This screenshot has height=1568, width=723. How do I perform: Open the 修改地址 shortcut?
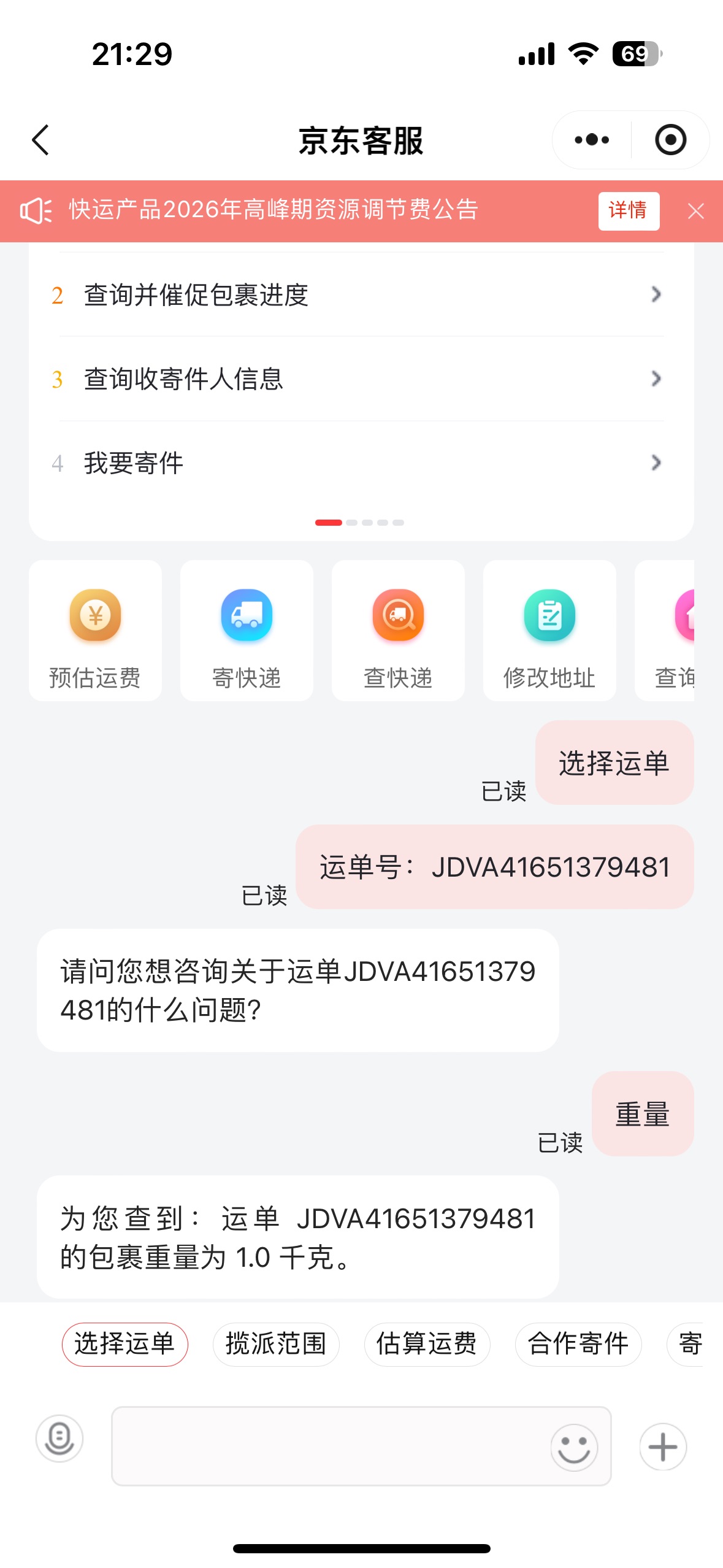click(549, 631)
